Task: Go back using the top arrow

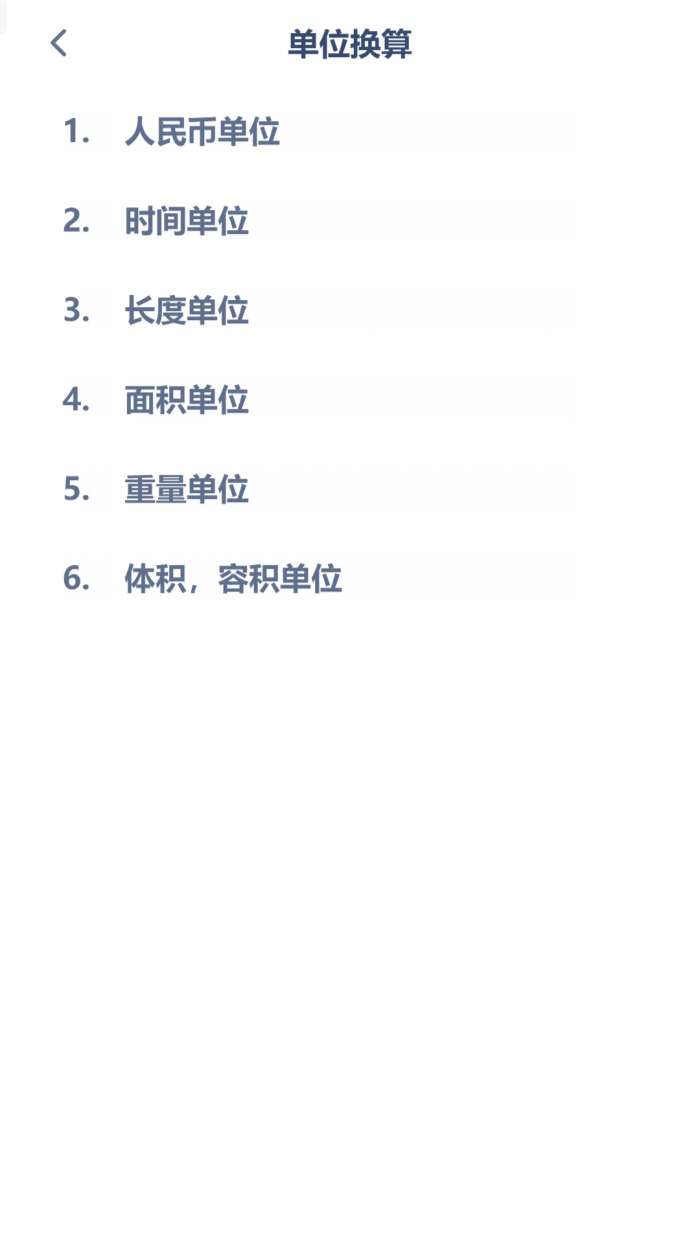Action: tap(59, 43)
